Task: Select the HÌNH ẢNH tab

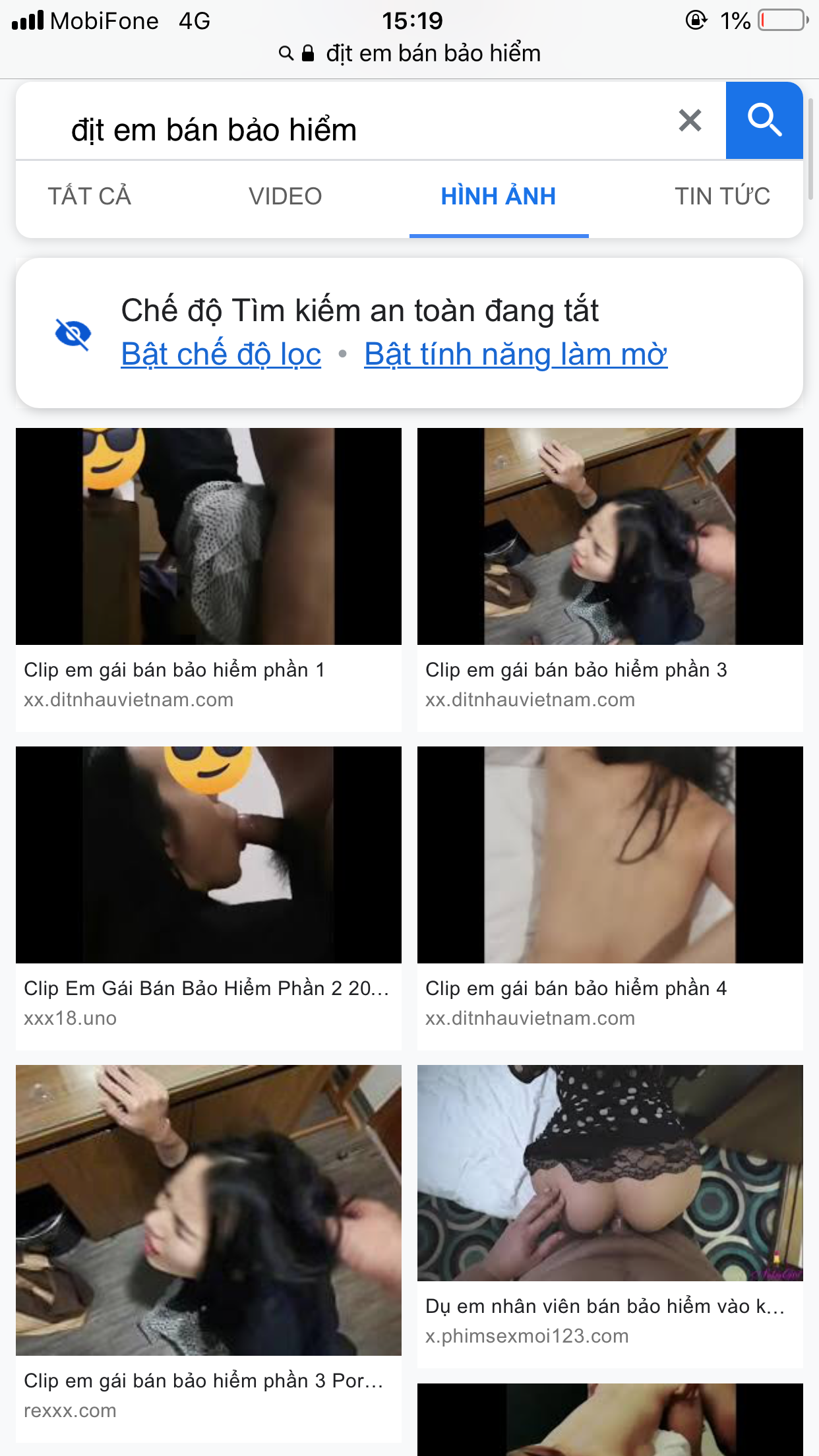Action: tap(499, 197)
